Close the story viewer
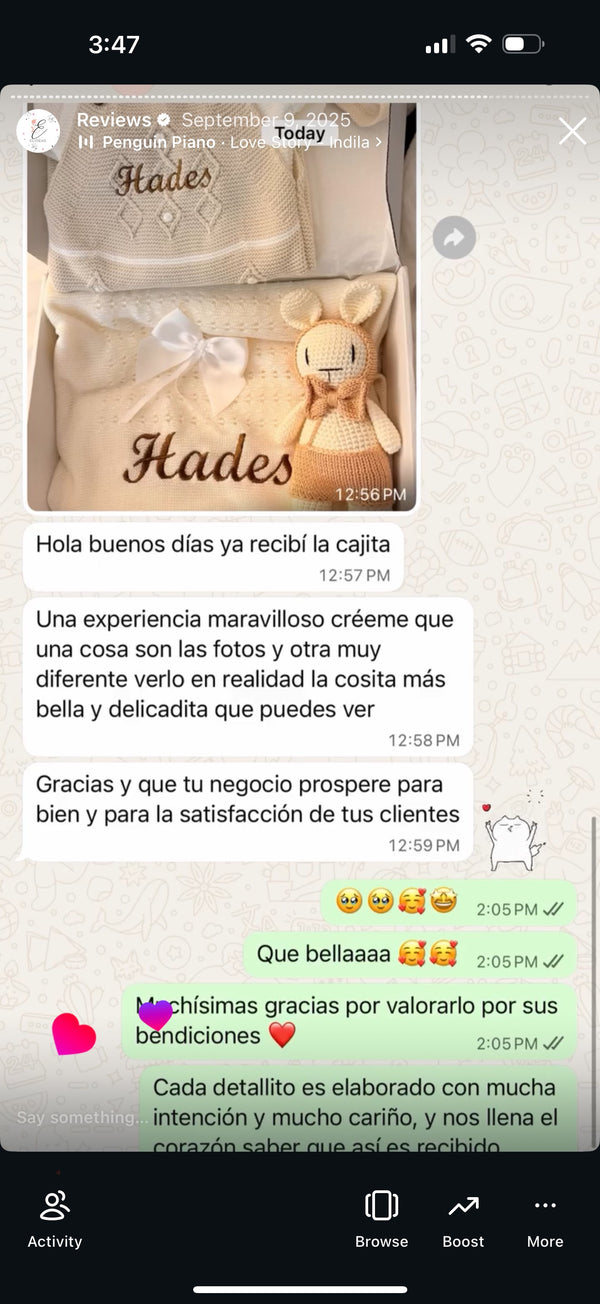Viewport: 600px width, 1304px height. [572, 131]
